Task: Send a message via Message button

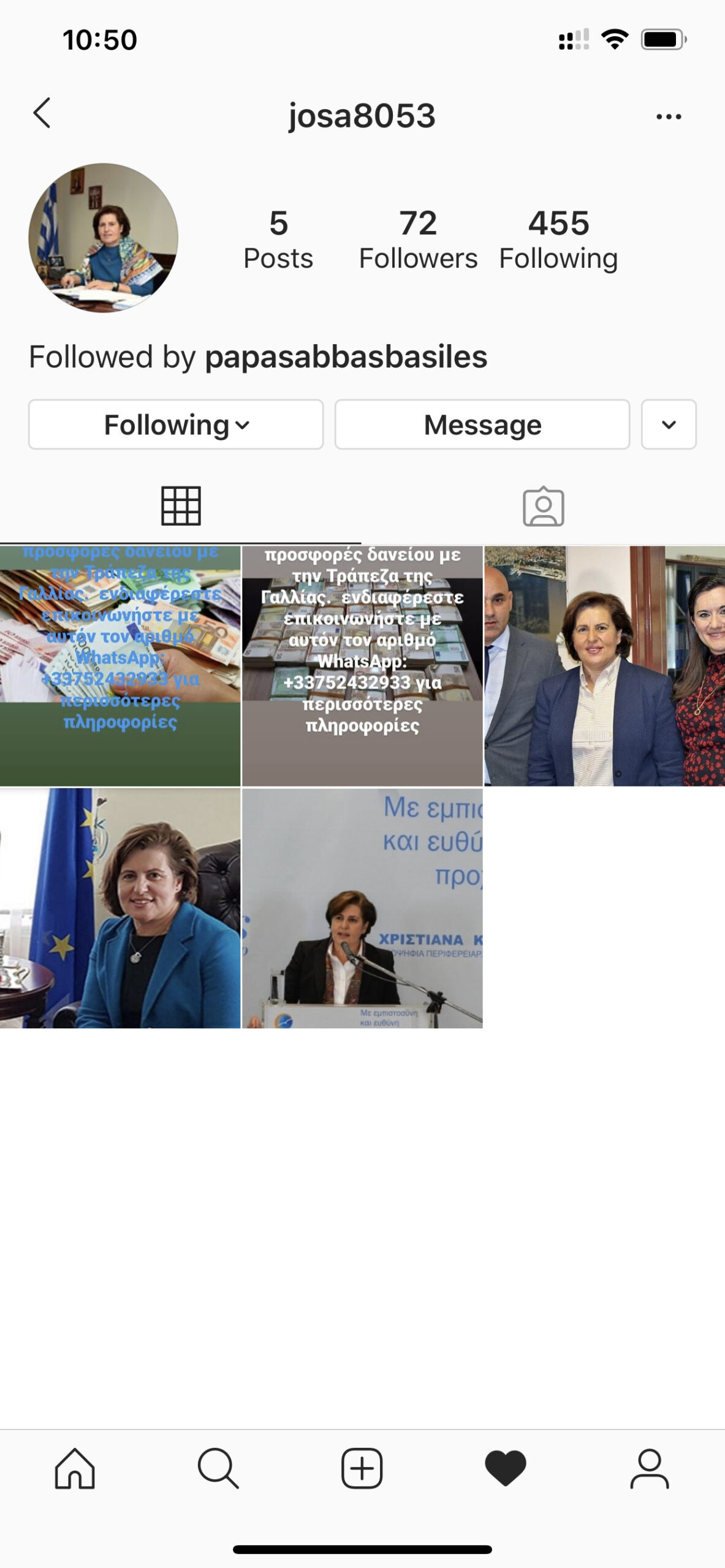Action: (x=482, y=425)
